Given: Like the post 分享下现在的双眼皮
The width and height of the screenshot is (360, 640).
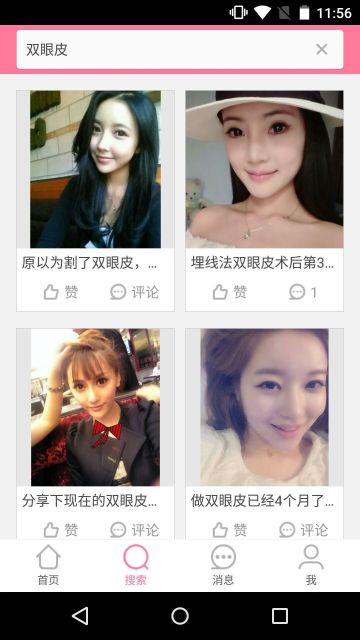Looking at the screenshot, I should (61, 530).
